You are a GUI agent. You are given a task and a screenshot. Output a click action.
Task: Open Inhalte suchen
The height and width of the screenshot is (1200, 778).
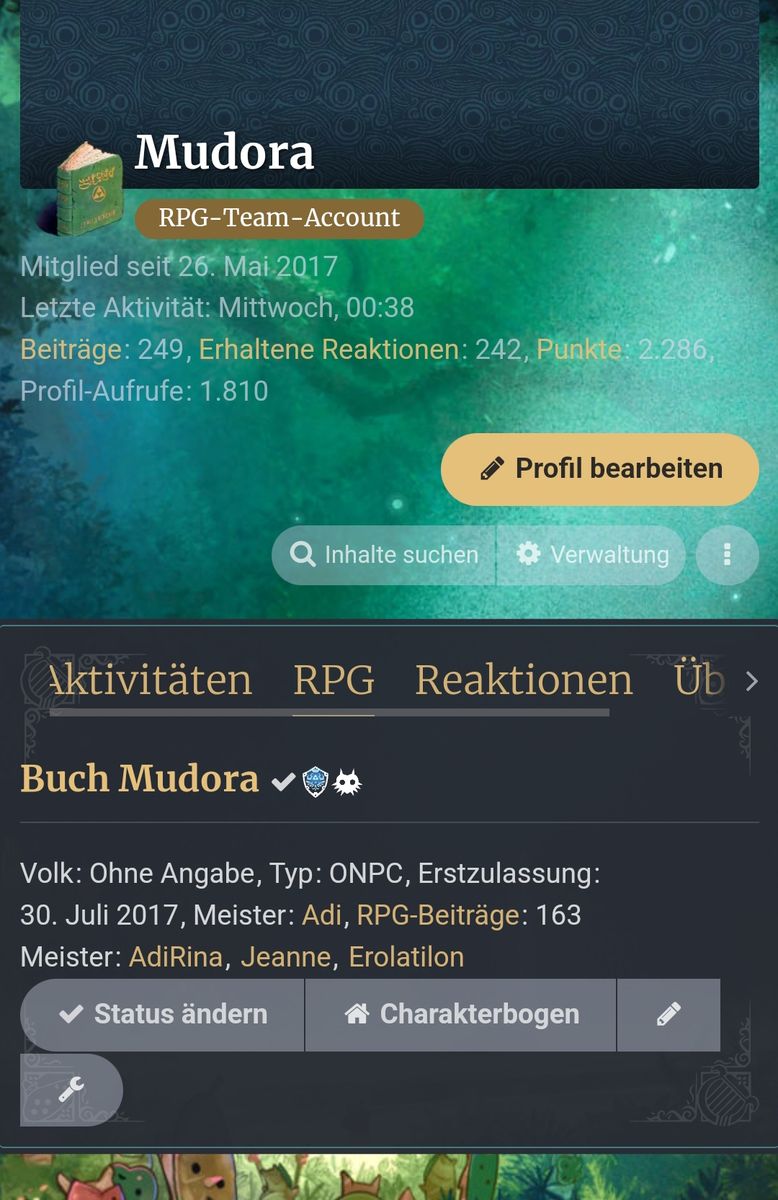(384, 555)
